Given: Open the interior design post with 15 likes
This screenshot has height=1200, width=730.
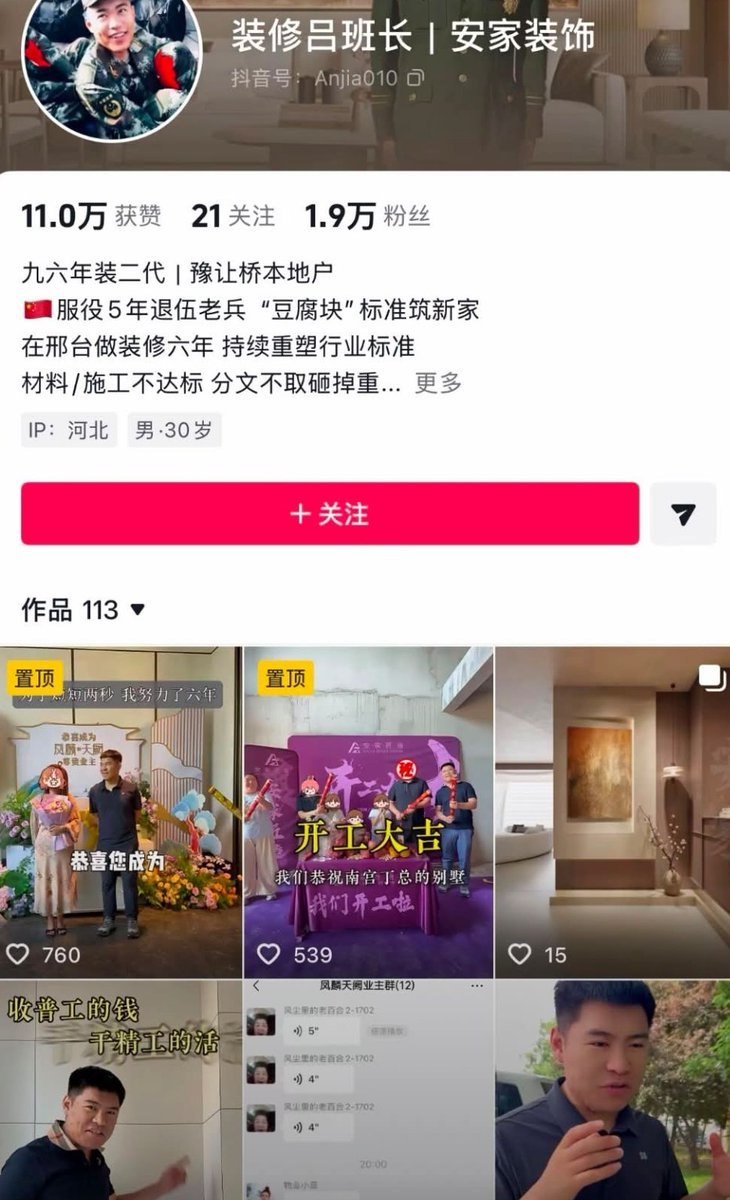Looking at the screenshot, I should pyautogui.click(x=613, y=812).
